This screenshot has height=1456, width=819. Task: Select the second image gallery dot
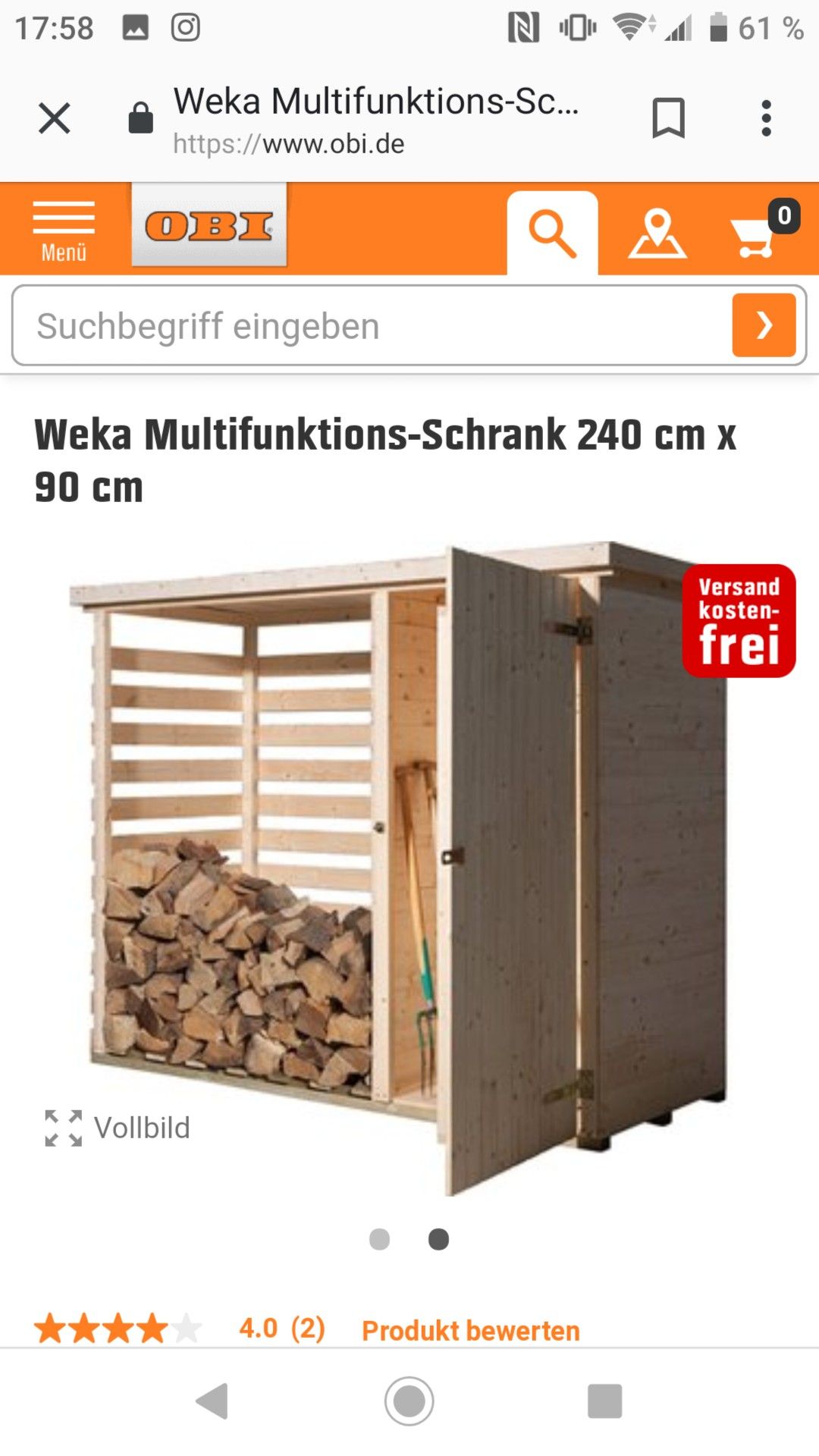(x=438, y=1239)
